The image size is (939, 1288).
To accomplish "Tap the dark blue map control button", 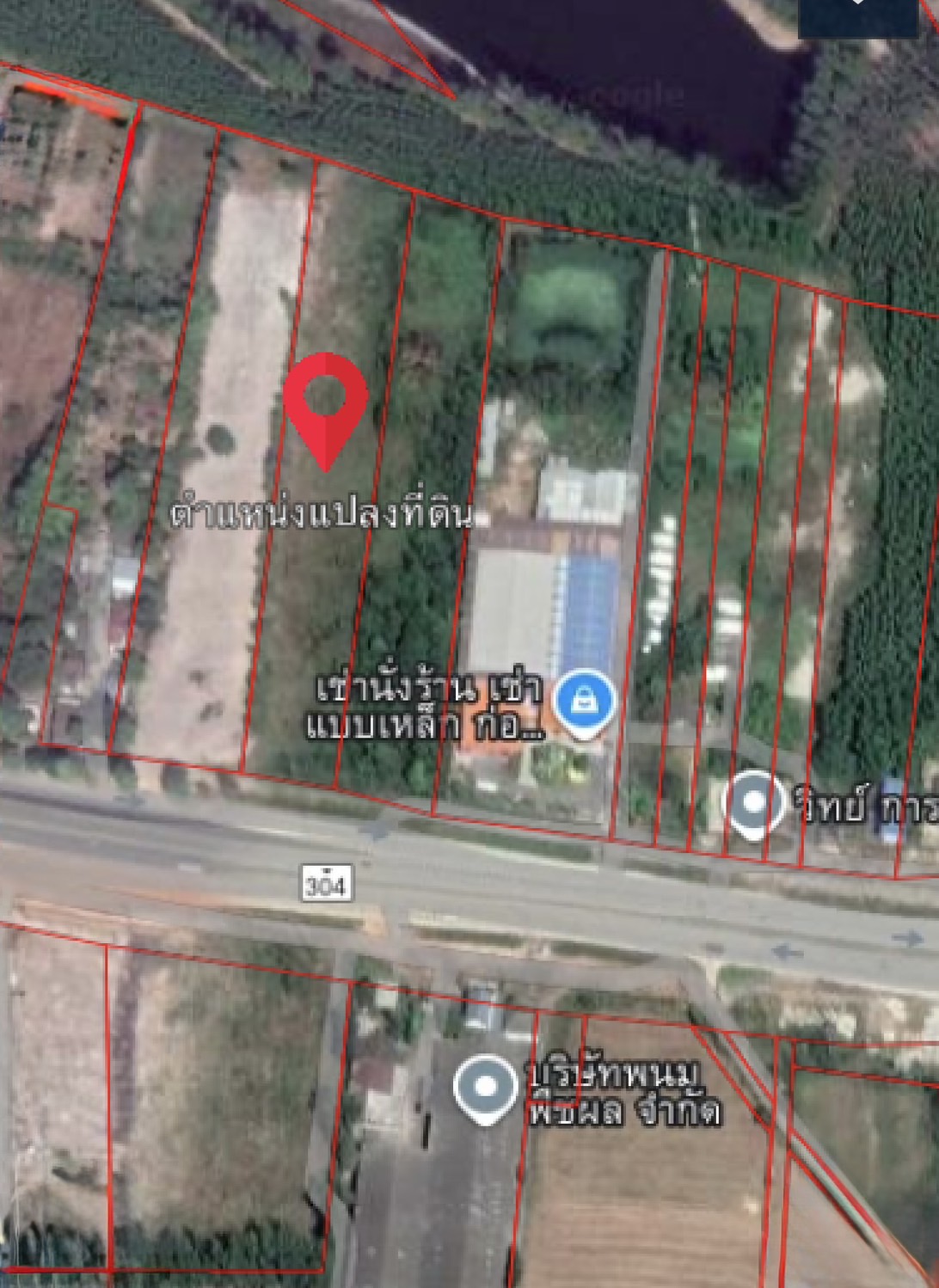I will pos(857,15).
